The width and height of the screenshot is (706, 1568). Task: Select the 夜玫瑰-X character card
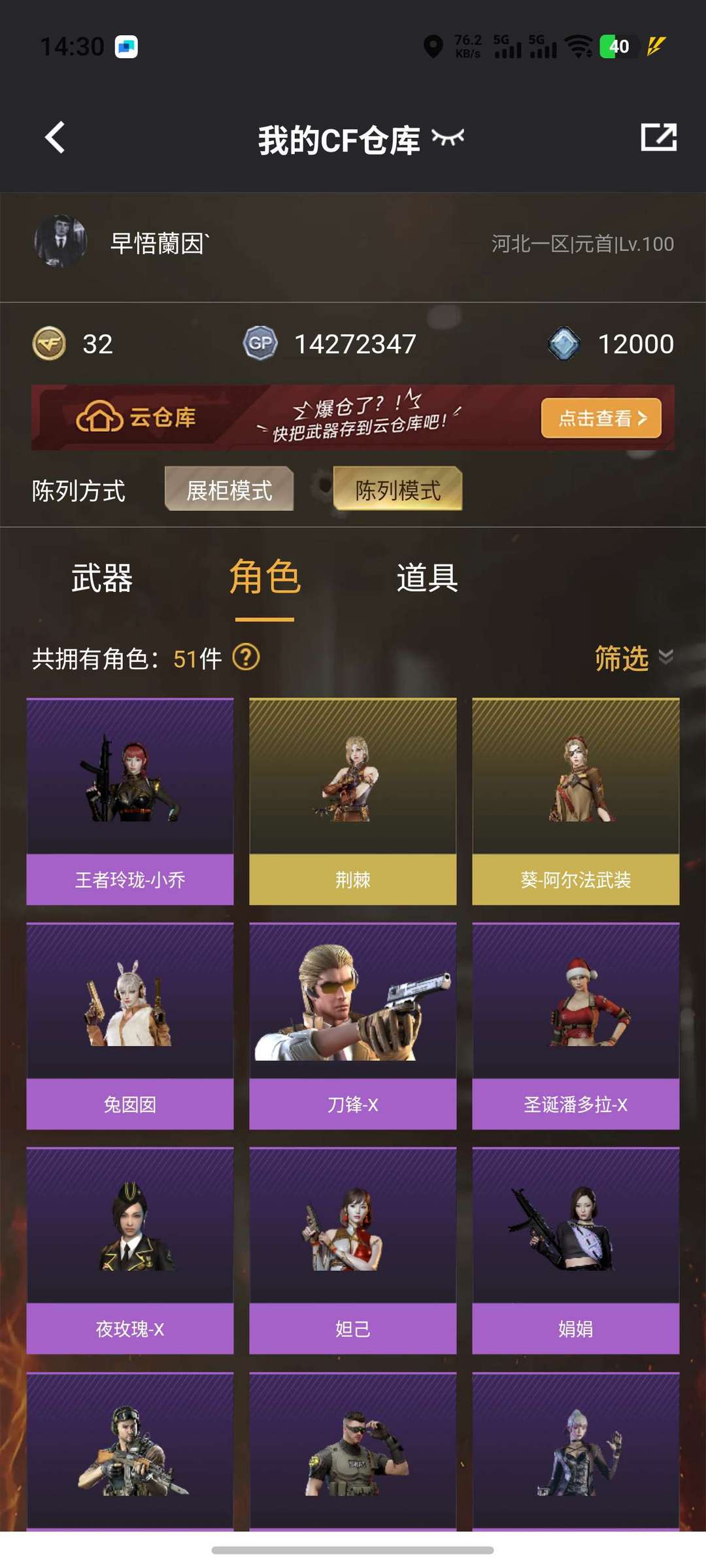pyautogui.click(x=130, y=1251)
